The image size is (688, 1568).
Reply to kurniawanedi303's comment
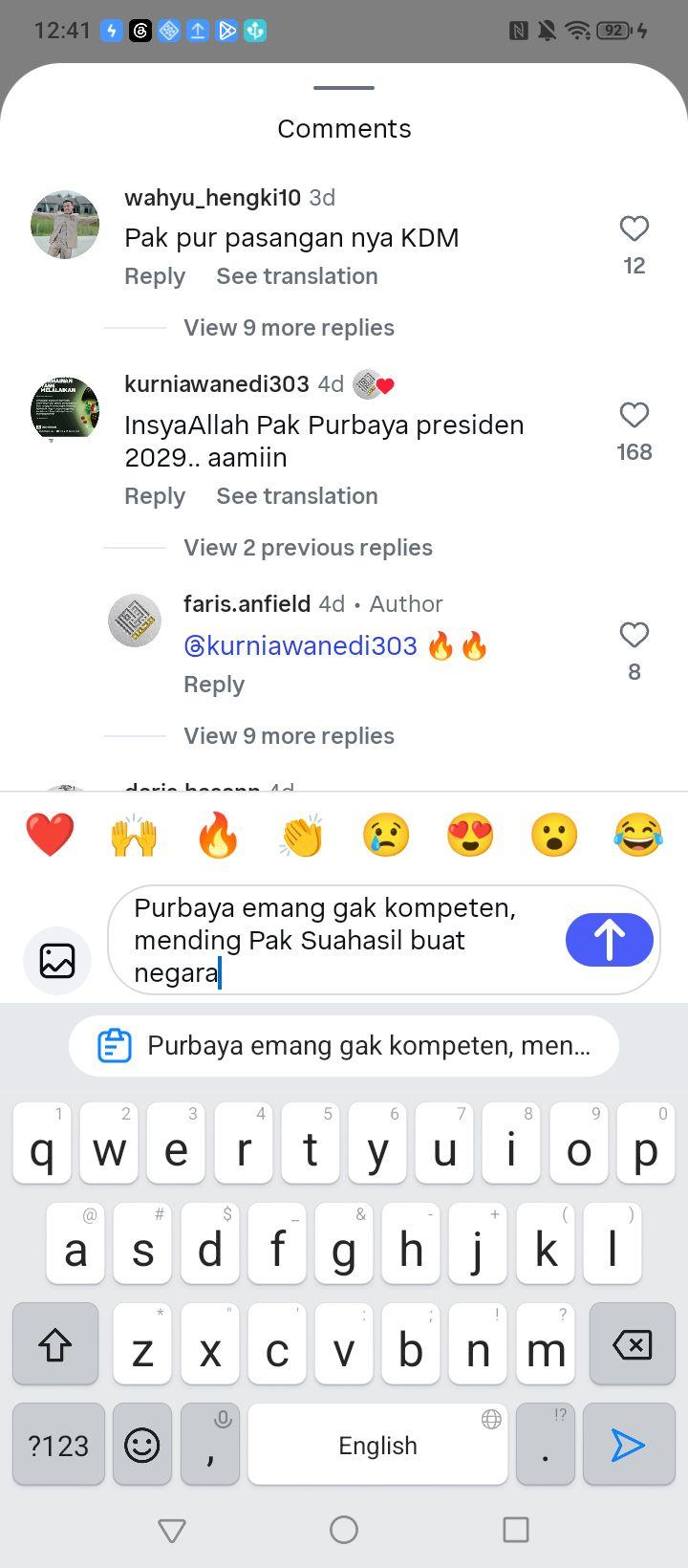click(x=155, y=496)
